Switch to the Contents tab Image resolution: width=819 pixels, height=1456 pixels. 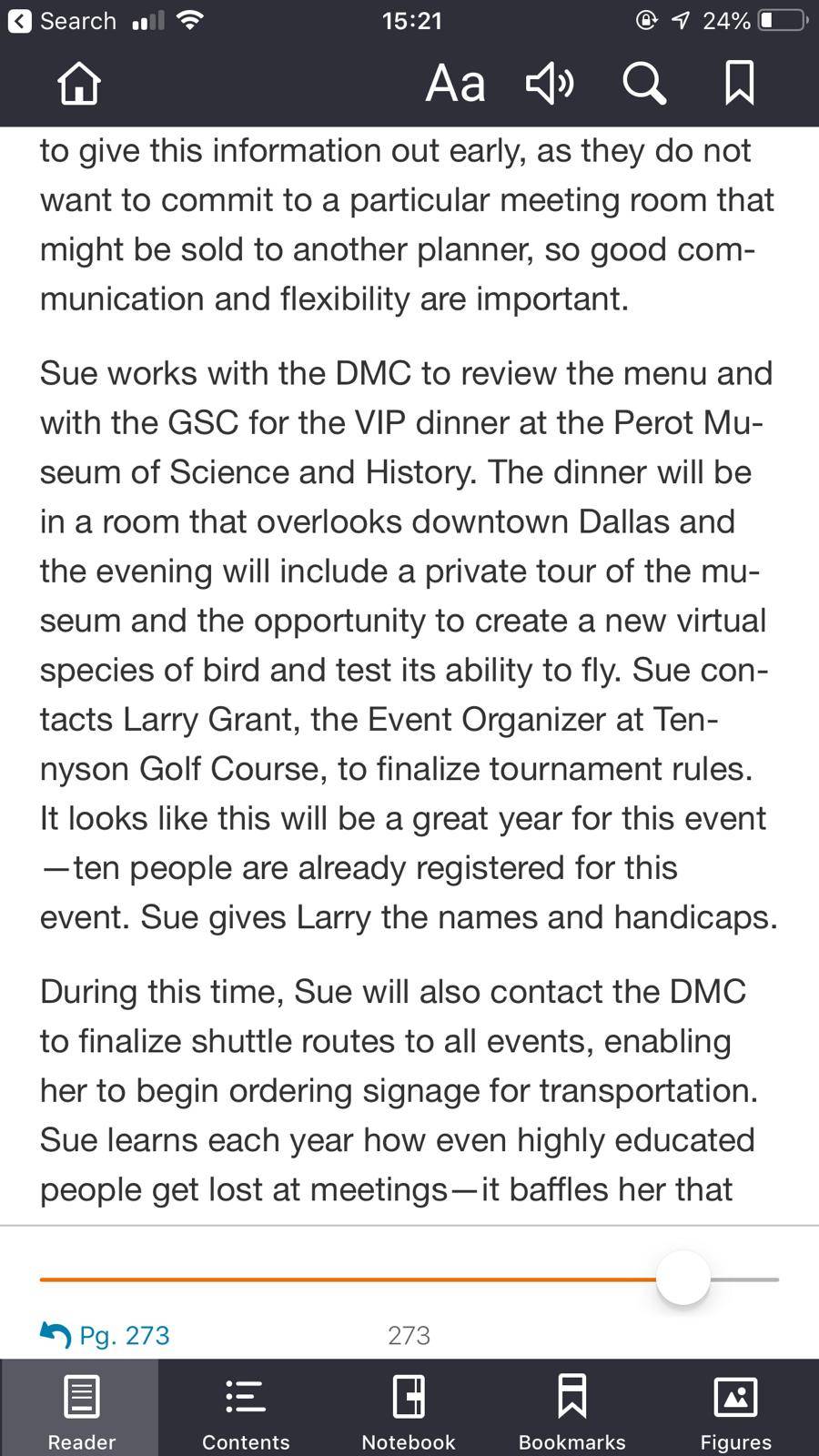[245, 1412]
